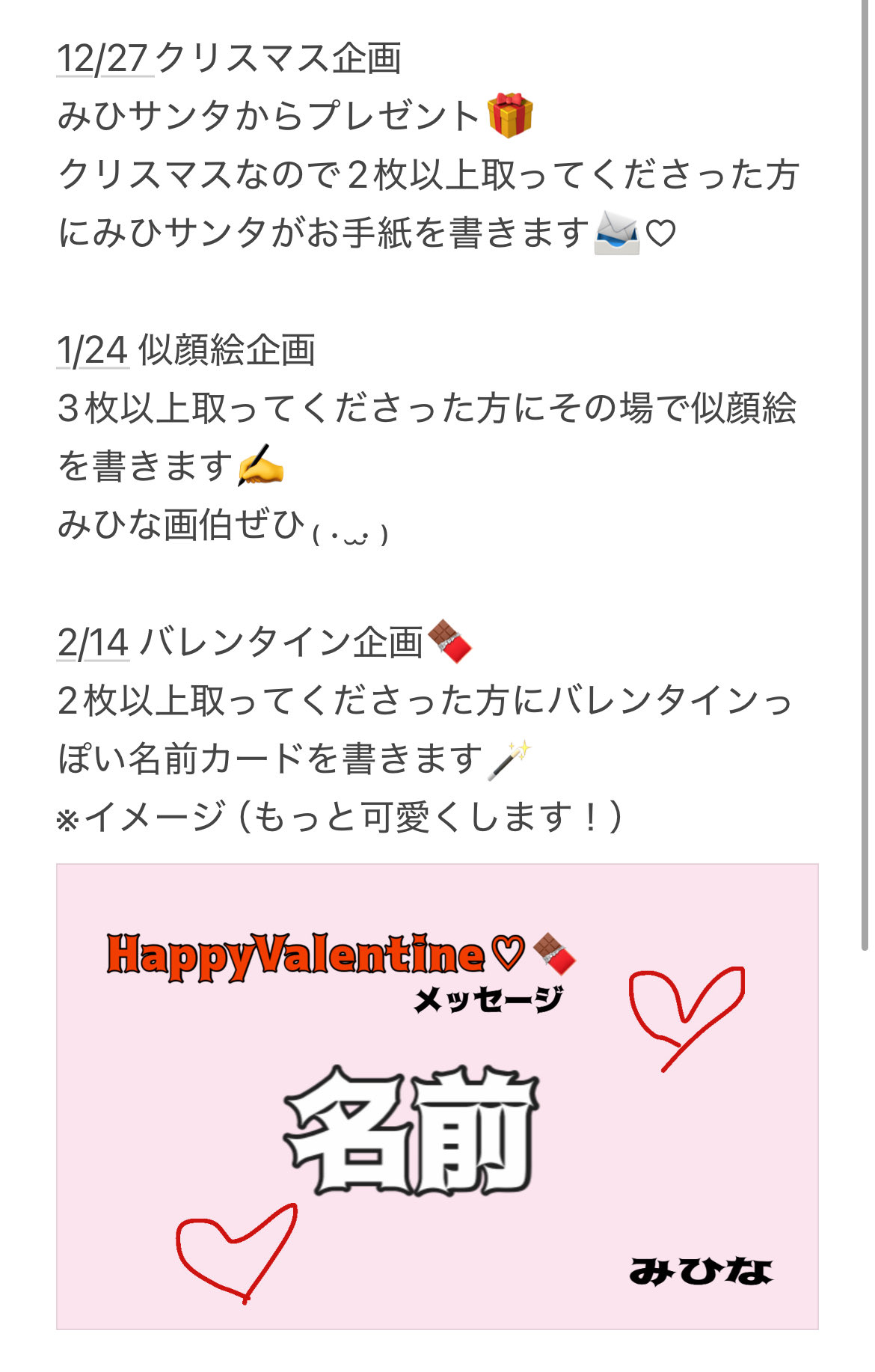The width and height of the screenshot is (875, 1372).
Task: Open the pink HappyValentine card image
Action: coord(437,1097)
